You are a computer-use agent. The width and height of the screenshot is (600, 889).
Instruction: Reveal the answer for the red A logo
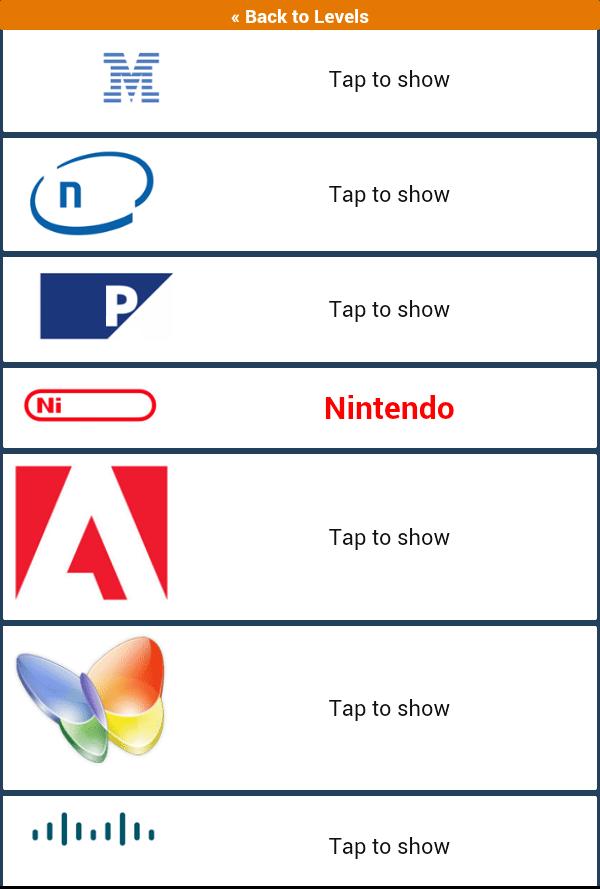389,538
